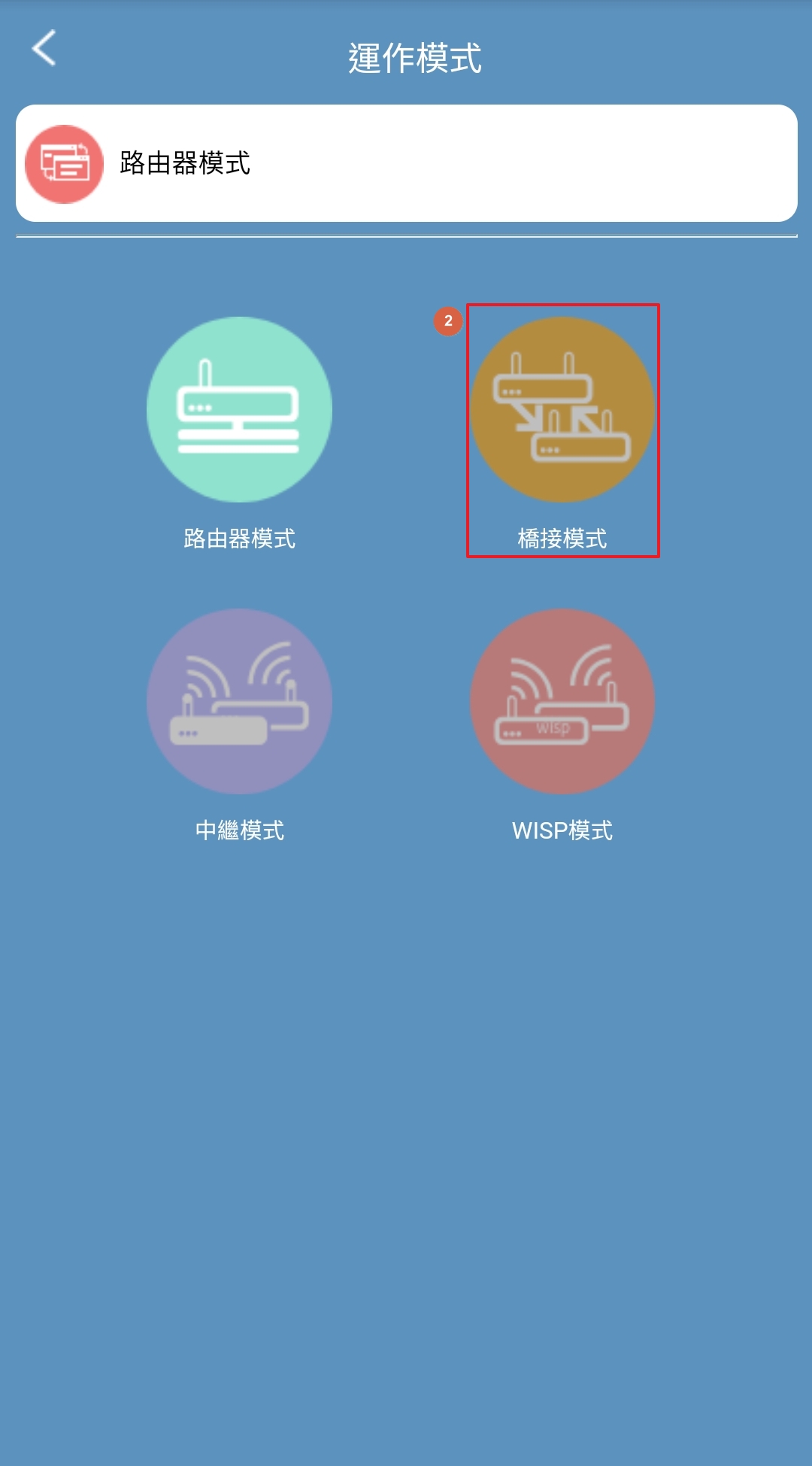812x1466 pixels.
Task: Pick WISP模式 option
Action: pyautogui.click(x=562, y=701)
